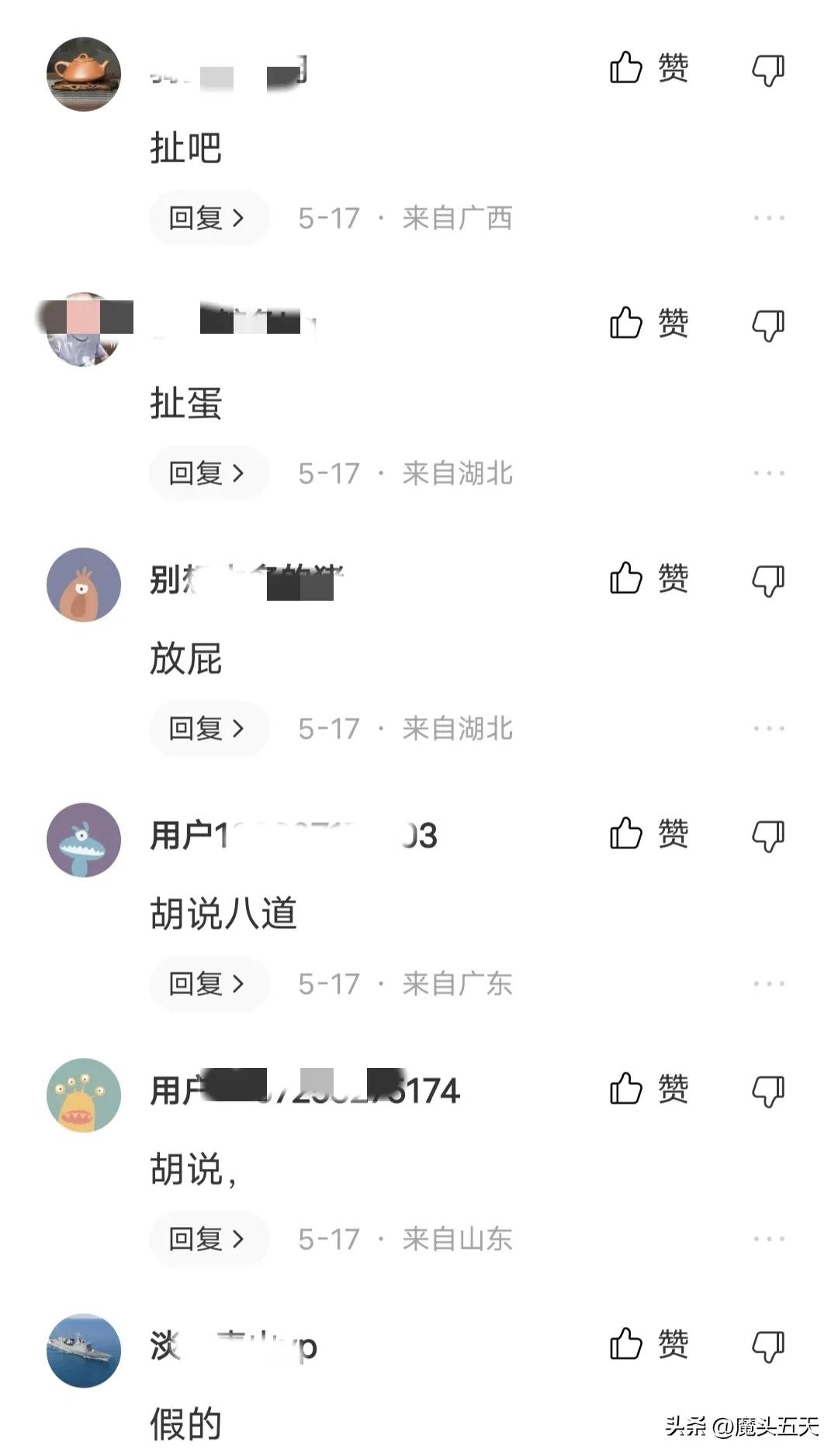Dislike the comment "假的"
The image size is (838, 1456).
point(768,1347)
